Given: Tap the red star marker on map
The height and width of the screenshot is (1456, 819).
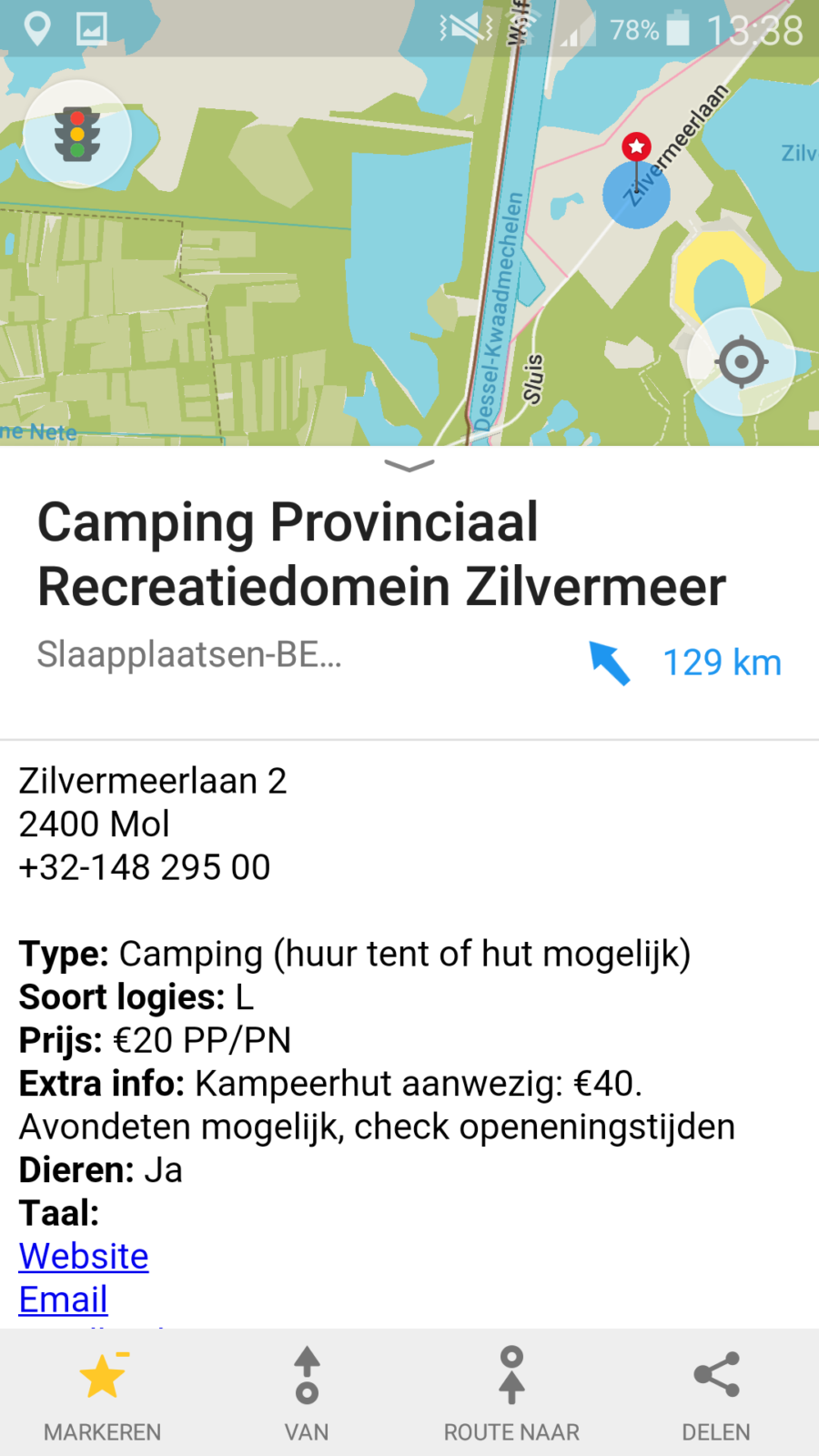Looking at the screenshot, I should 636,146.
